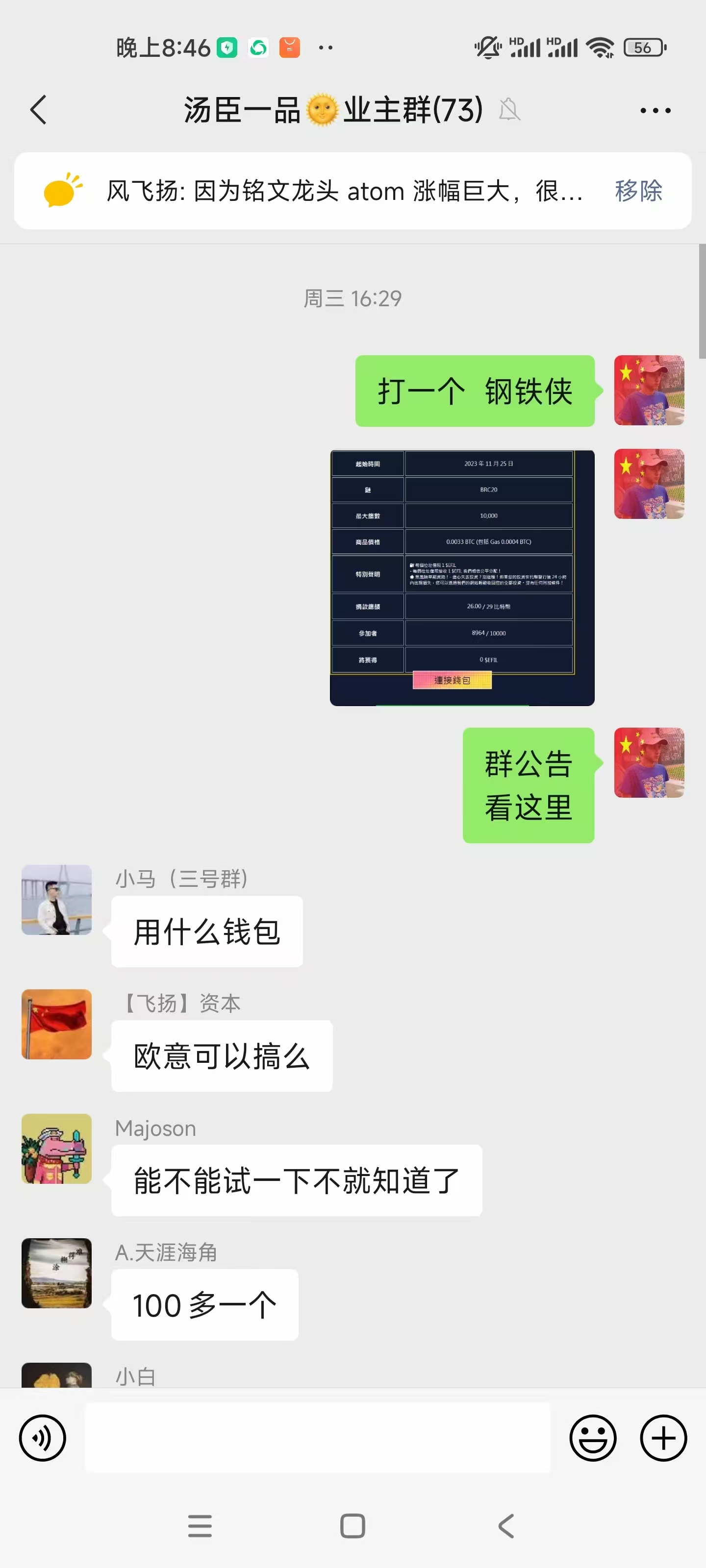View 小马（三号群）avatar profile
This screenshot has width=706, height=1568.
coord(57,899)
